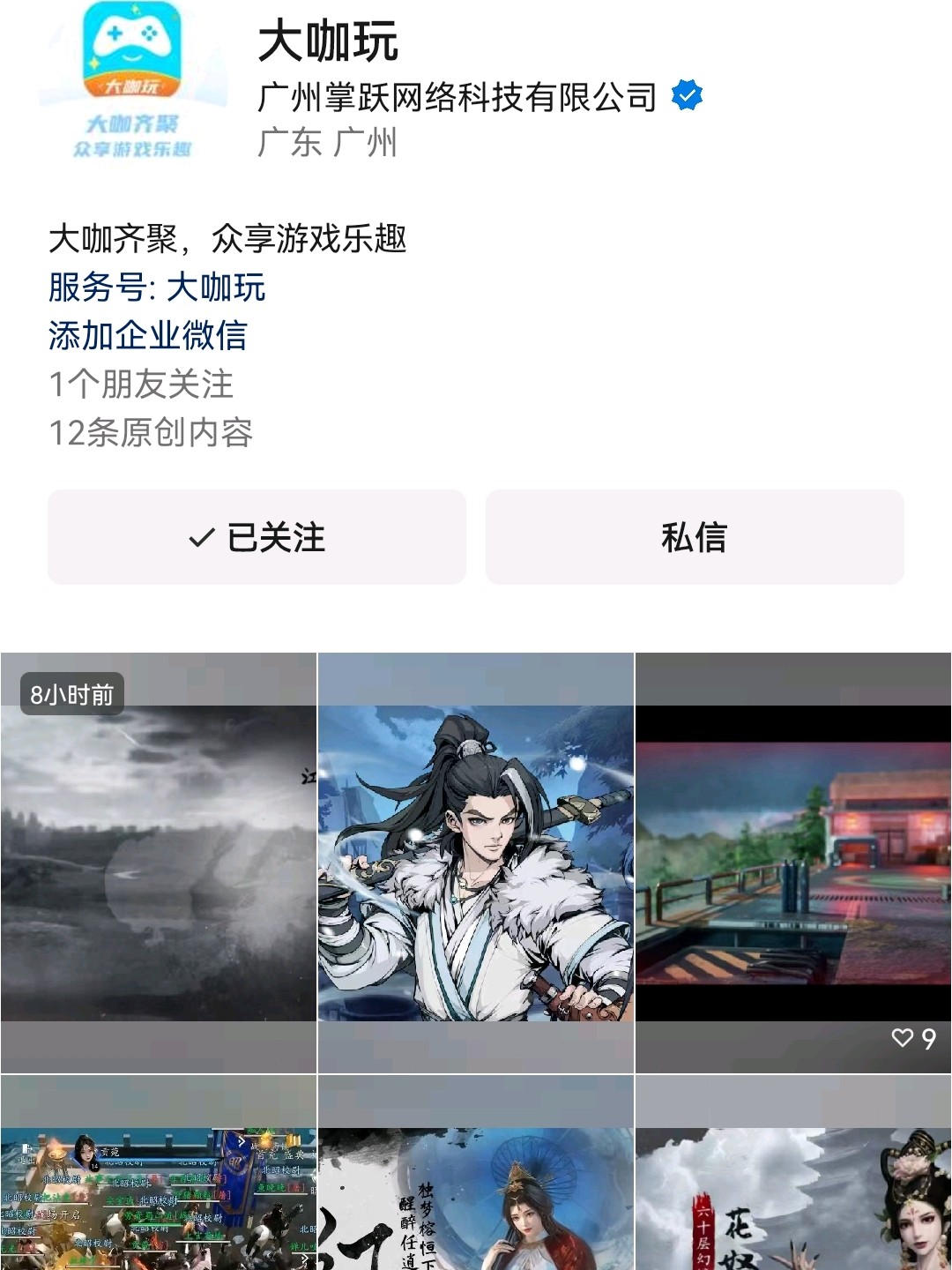Tap 添加企业微信 link
This screenshot has height=1270, width=952.
tap(148, 336)
